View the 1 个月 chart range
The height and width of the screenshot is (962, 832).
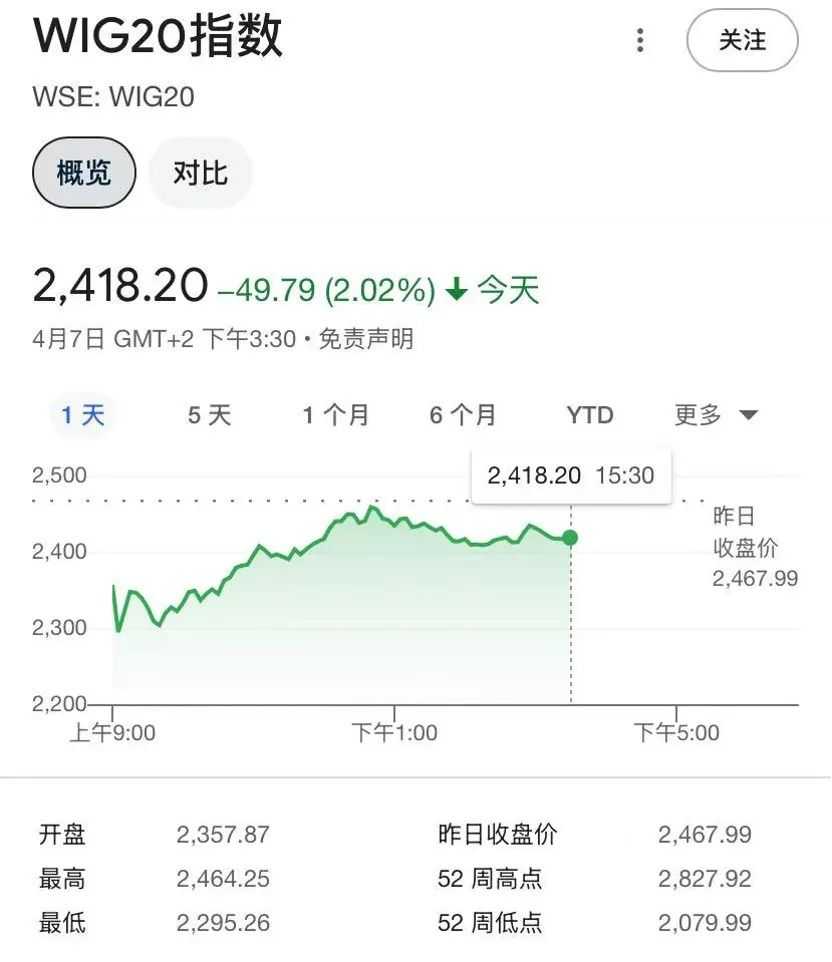(336, 415)
